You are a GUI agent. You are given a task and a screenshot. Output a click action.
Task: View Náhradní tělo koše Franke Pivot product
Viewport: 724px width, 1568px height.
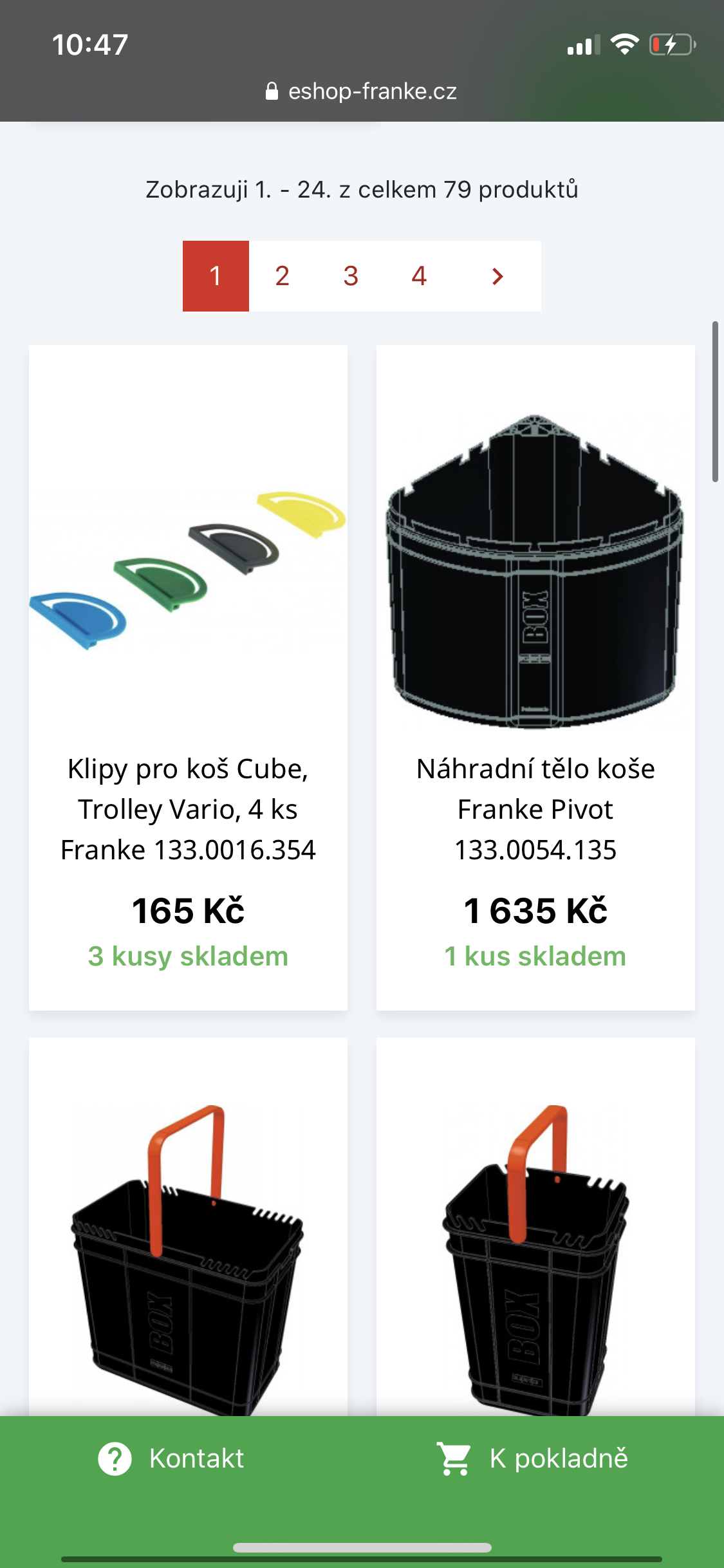(535, 808)
